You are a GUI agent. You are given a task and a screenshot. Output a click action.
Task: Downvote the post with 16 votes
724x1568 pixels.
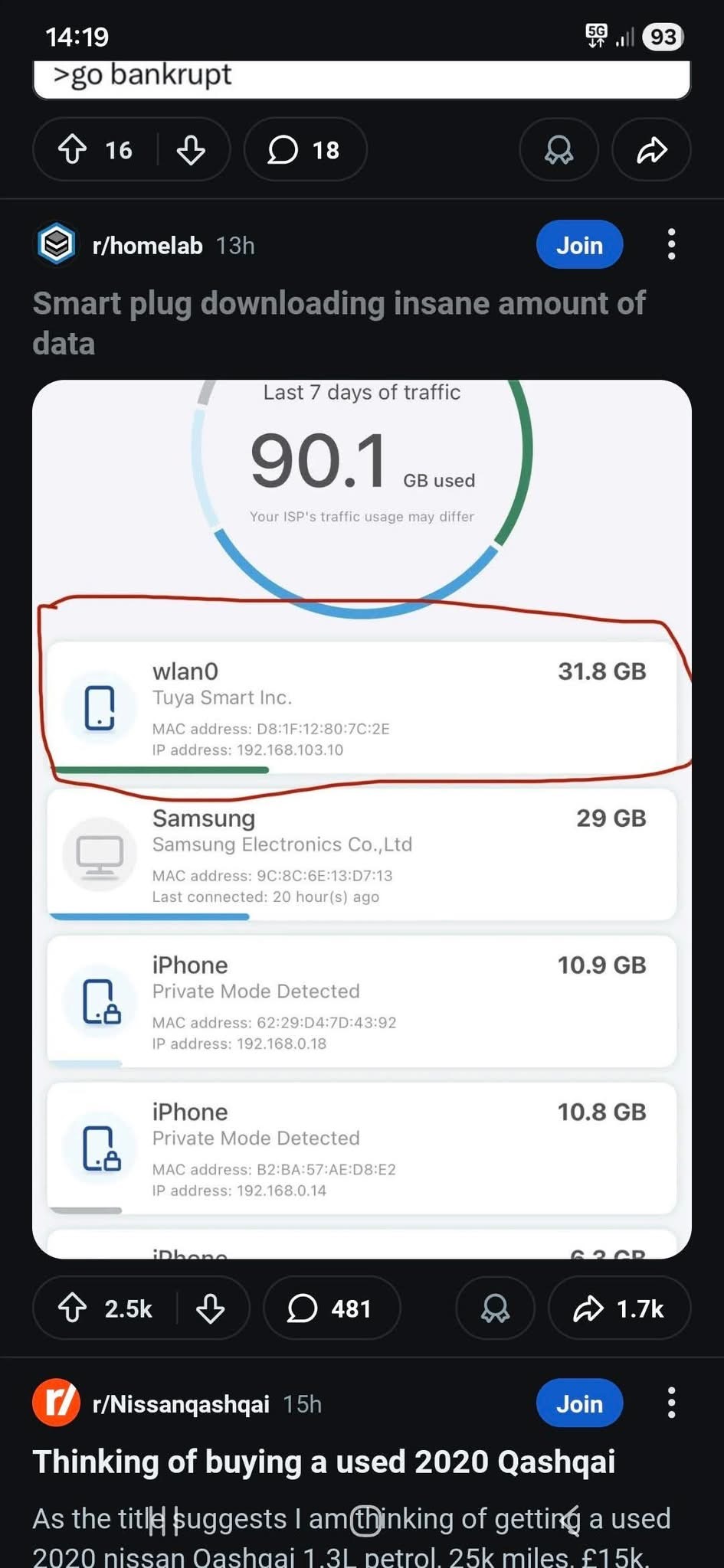click(191, 150)
